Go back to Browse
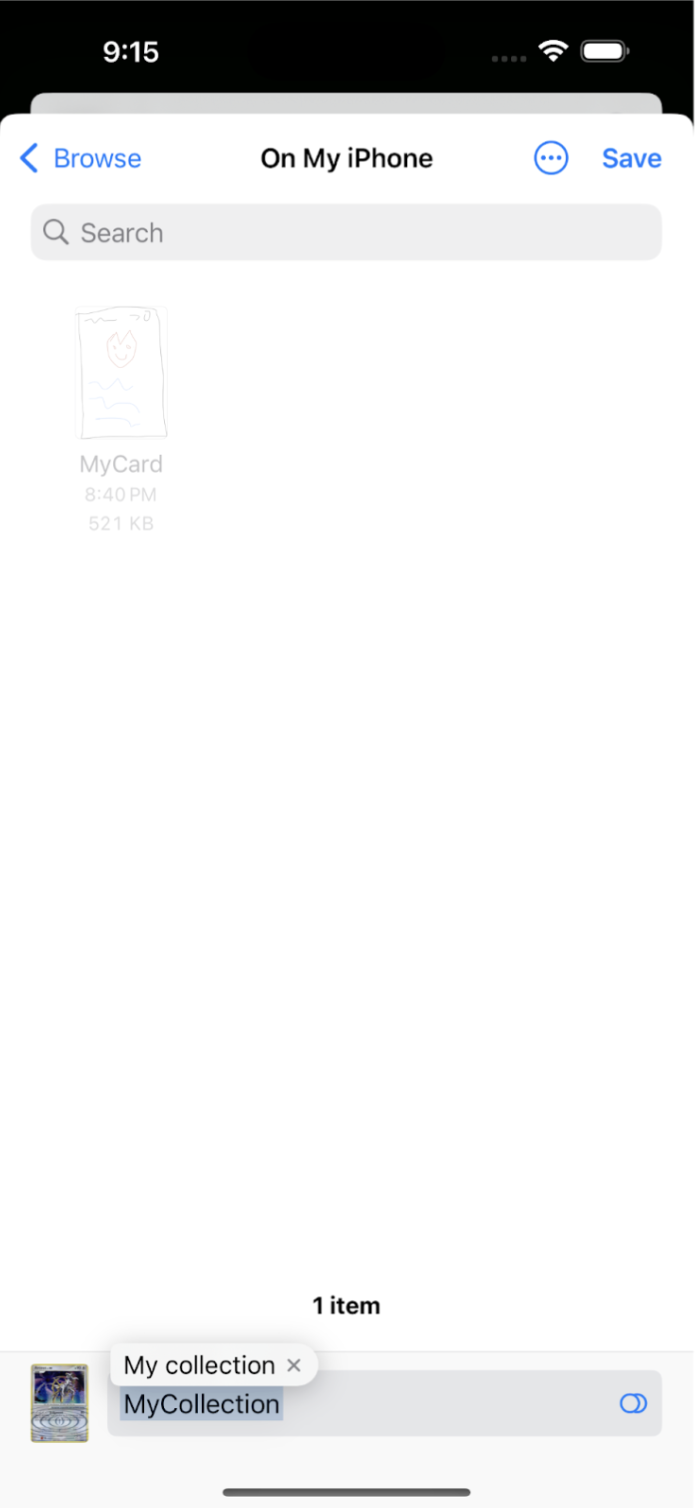This screenshot has height=1508, width=698. (81, 158)
